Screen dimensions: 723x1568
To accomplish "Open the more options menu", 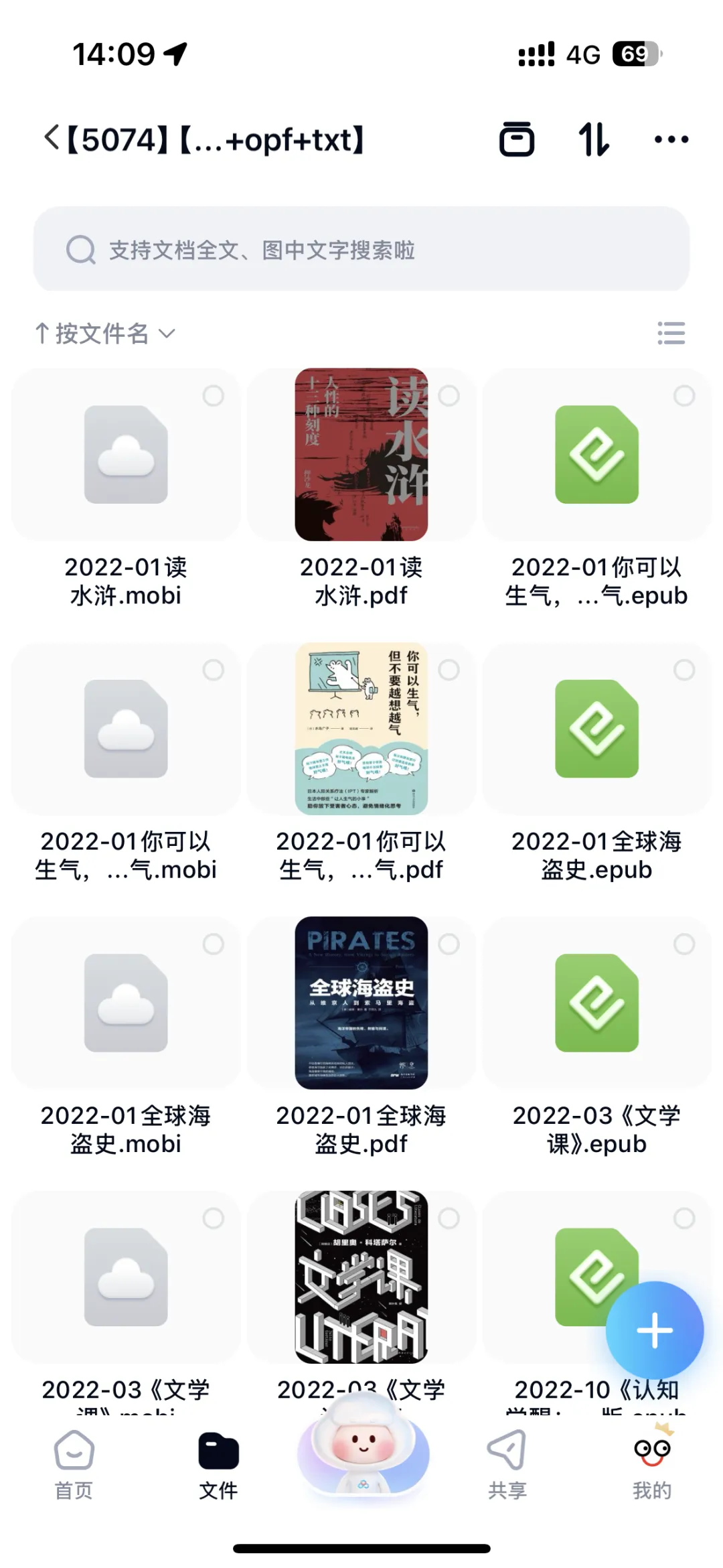I will pos(671,139).
